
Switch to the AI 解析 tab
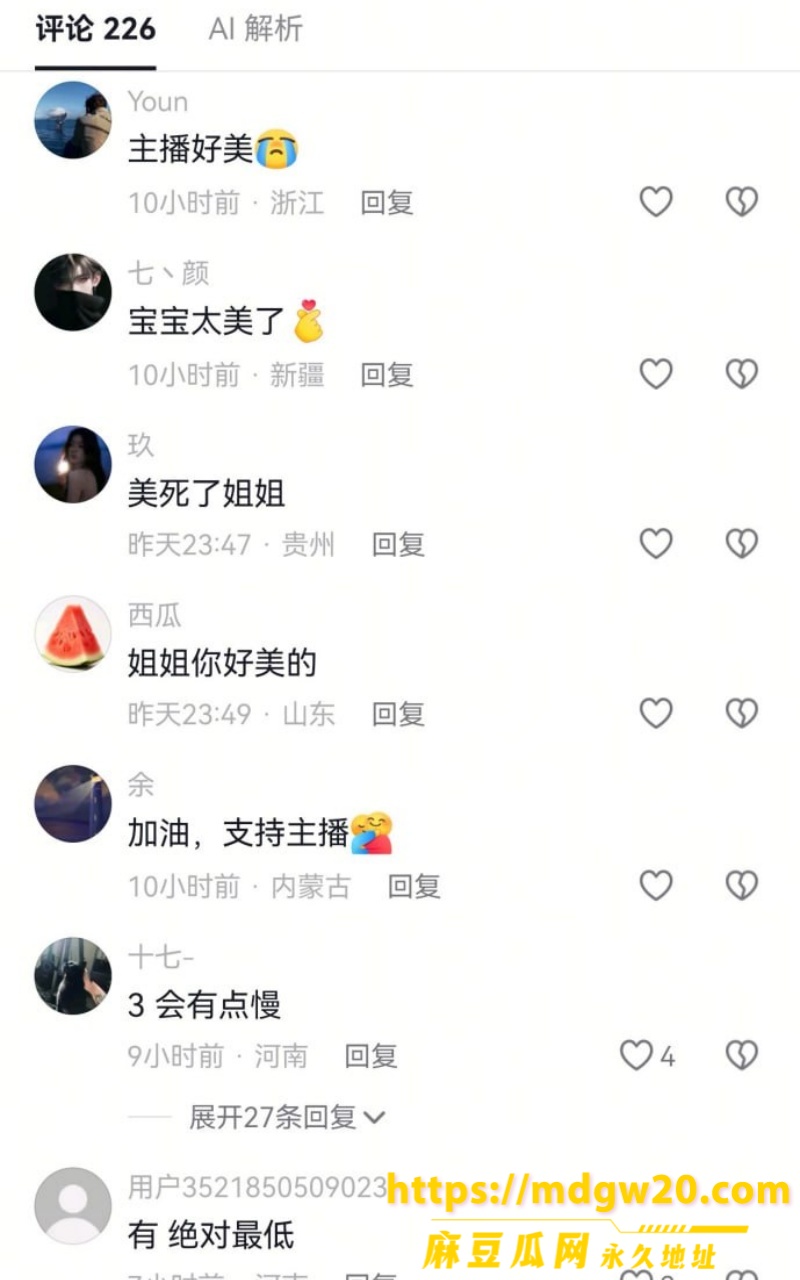pyautogui.click(x=255, y=29)
